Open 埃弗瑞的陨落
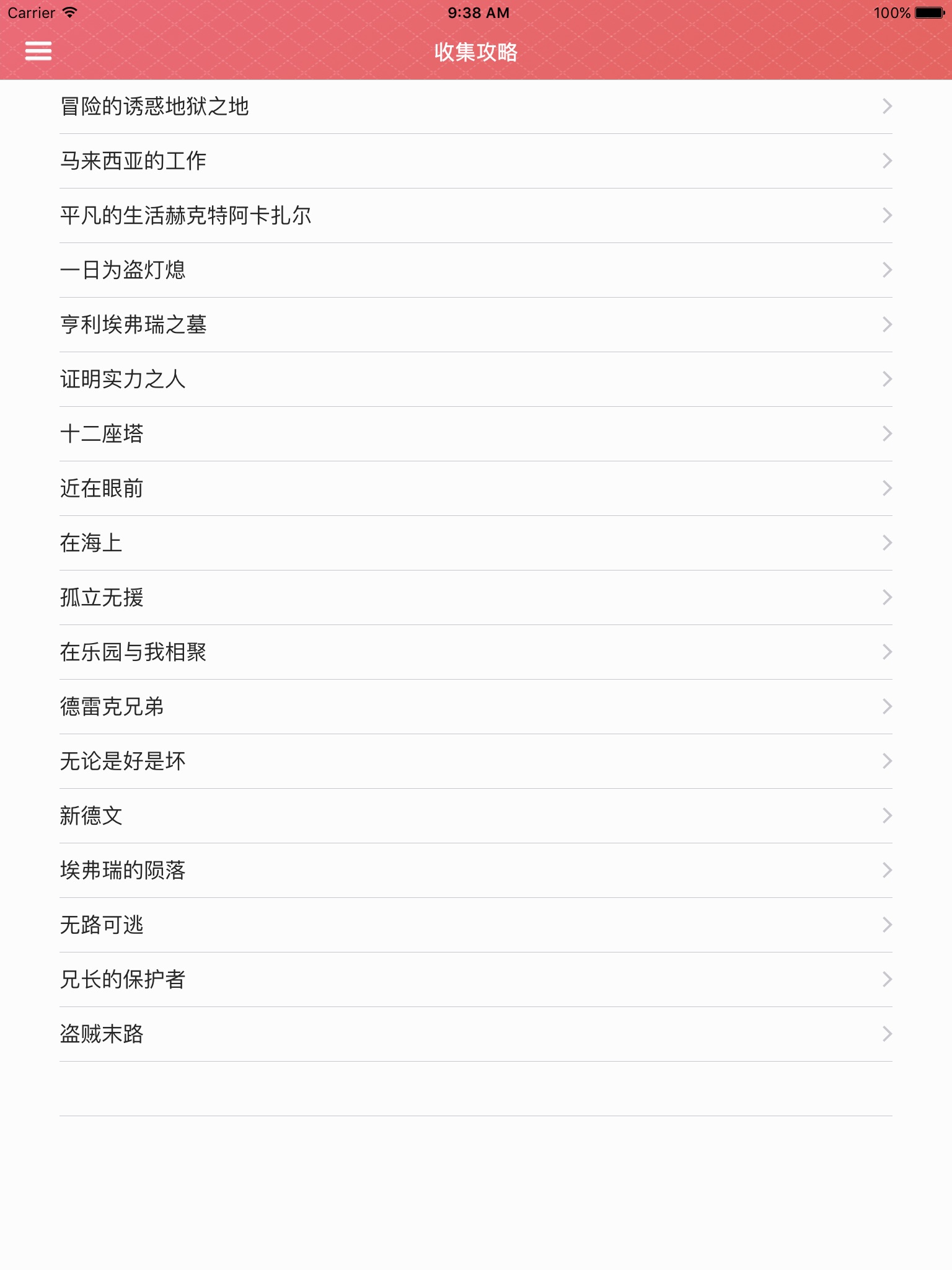This screenshot has height=1270, width=952. 476,871
